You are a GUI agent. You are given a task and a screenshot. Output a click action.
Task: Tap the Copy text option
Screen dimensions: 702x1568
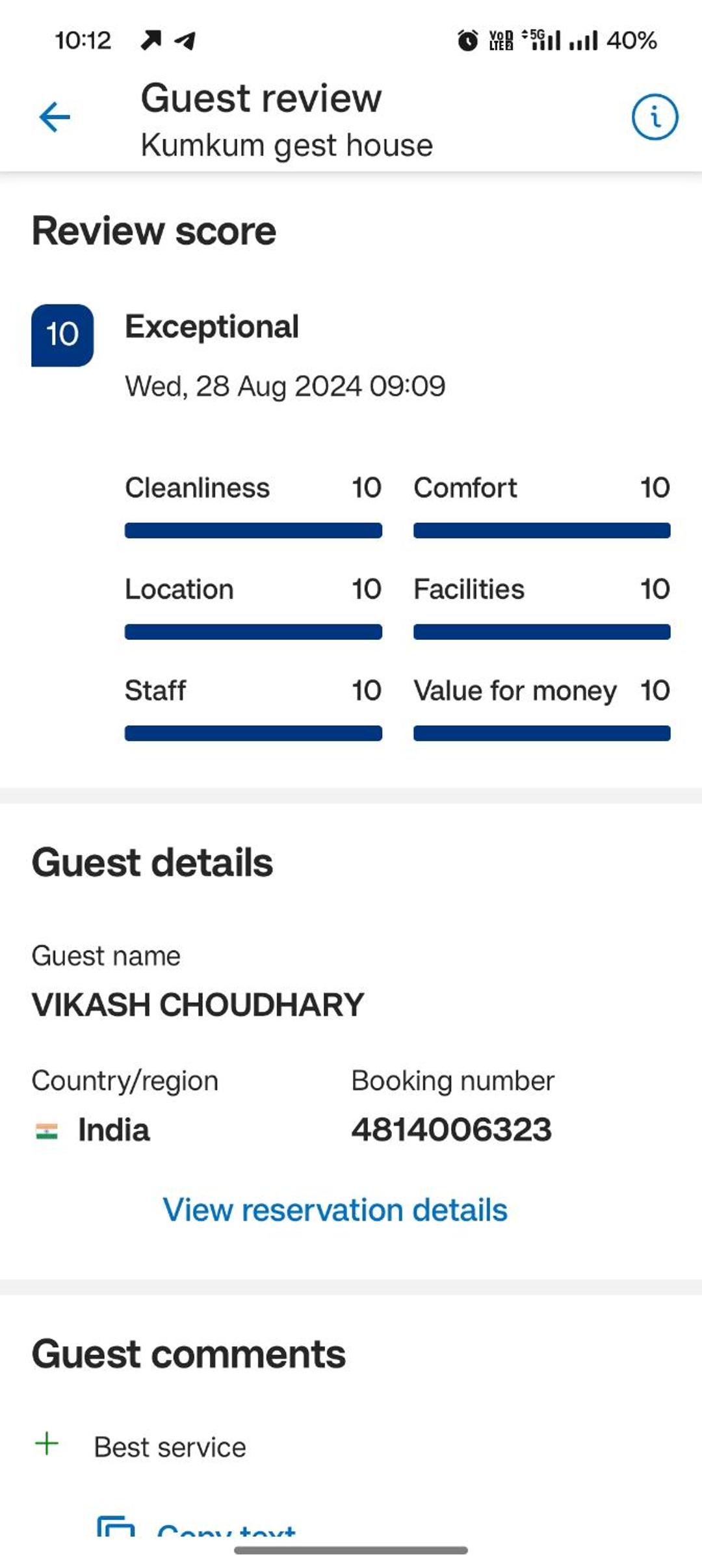tap(197, 1525)
